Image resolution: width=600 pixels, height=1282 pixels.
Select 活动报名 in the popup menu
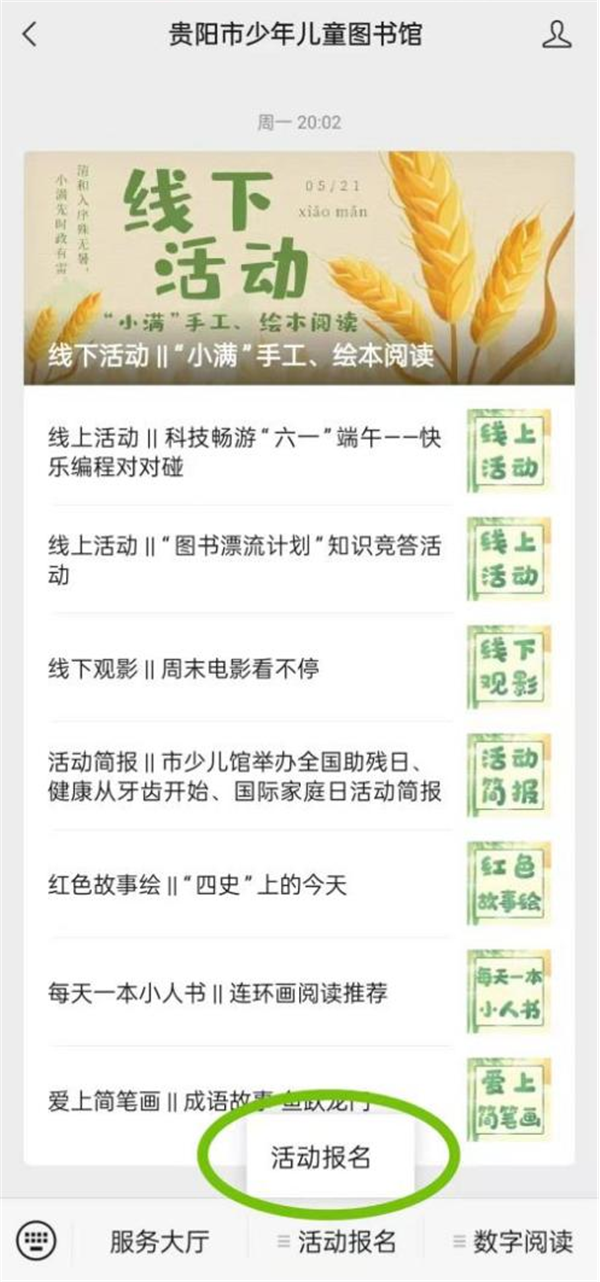(x=322, y=1157)
